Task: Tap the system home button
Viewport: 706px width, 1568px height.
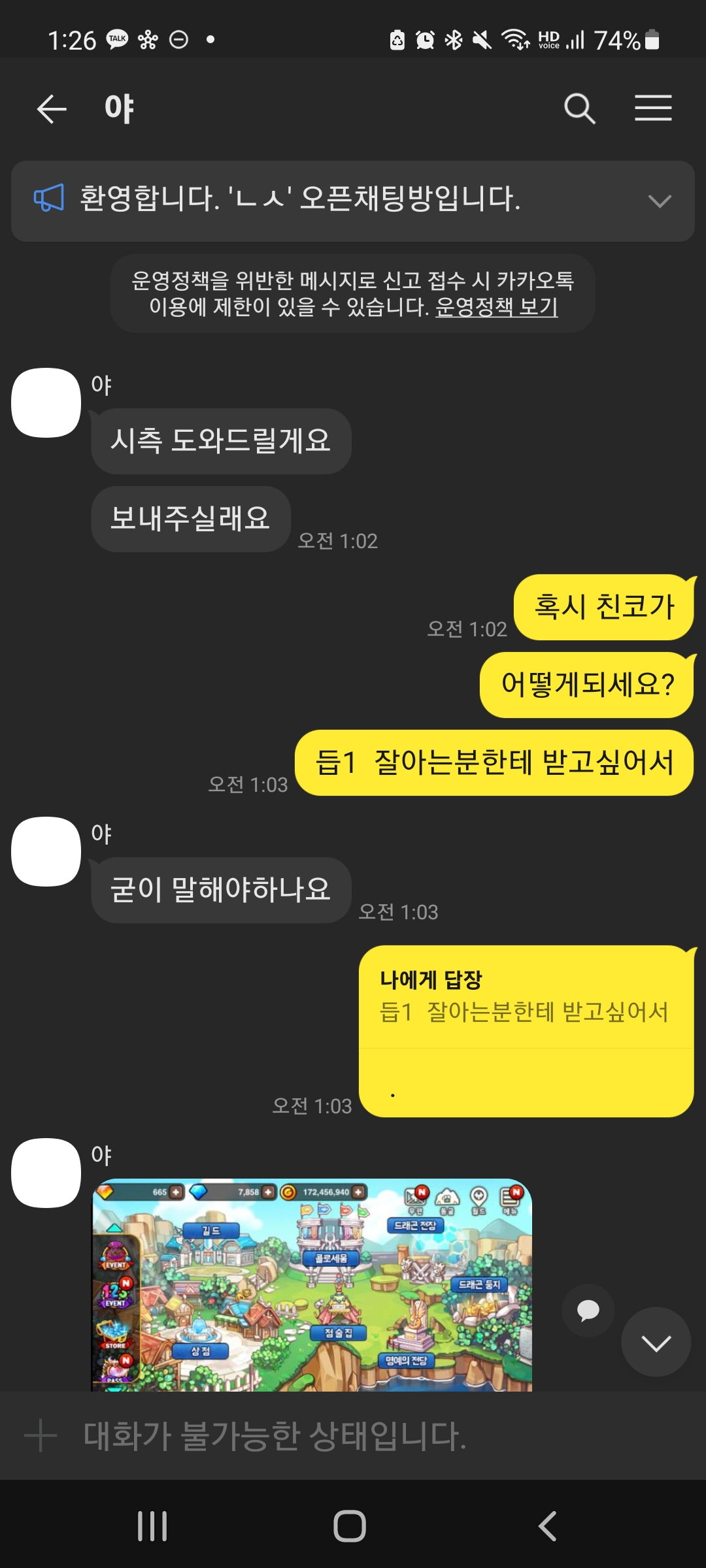Action: pyautogui.click(x=350, y=1526)
